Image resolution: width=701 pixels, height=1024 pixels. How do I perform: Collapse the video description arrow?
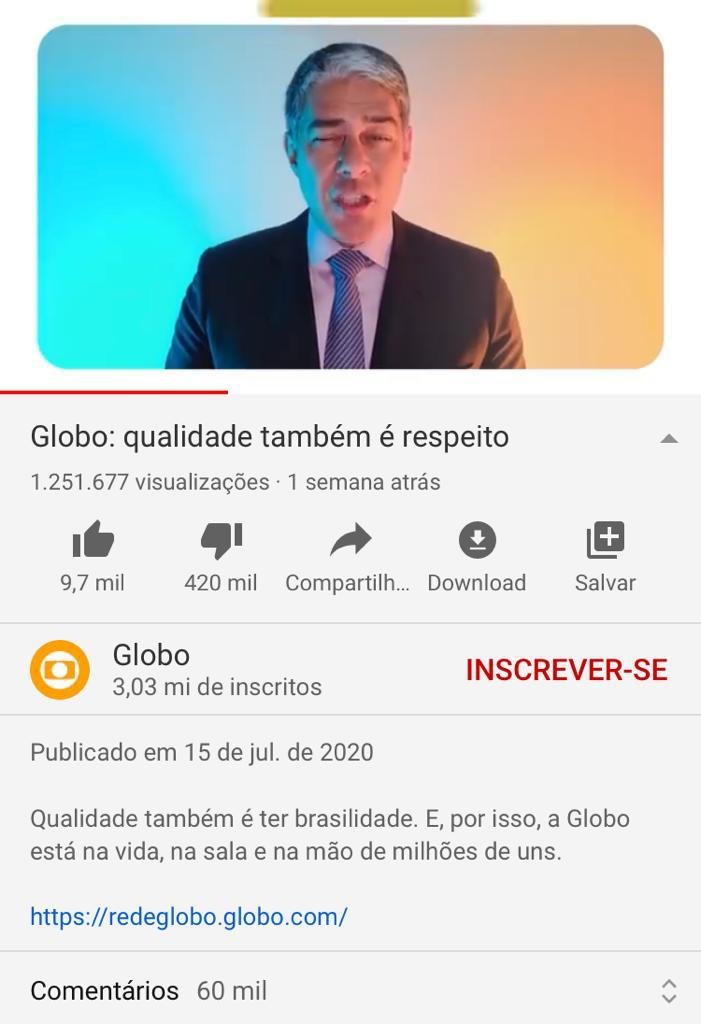pyautogui.click(x=669, y=438)
